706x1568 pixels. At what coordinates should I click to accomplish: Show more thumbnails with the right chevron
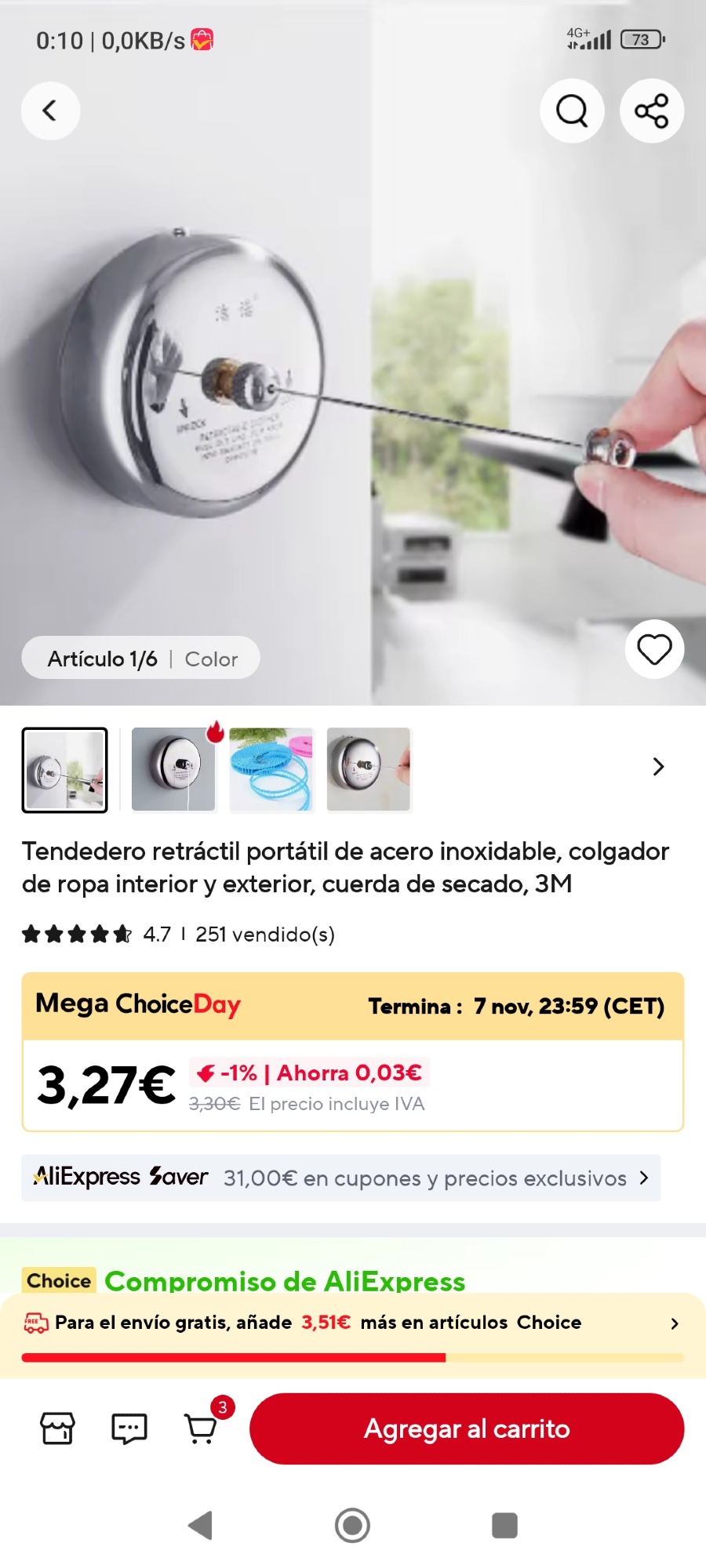[658, 767]
